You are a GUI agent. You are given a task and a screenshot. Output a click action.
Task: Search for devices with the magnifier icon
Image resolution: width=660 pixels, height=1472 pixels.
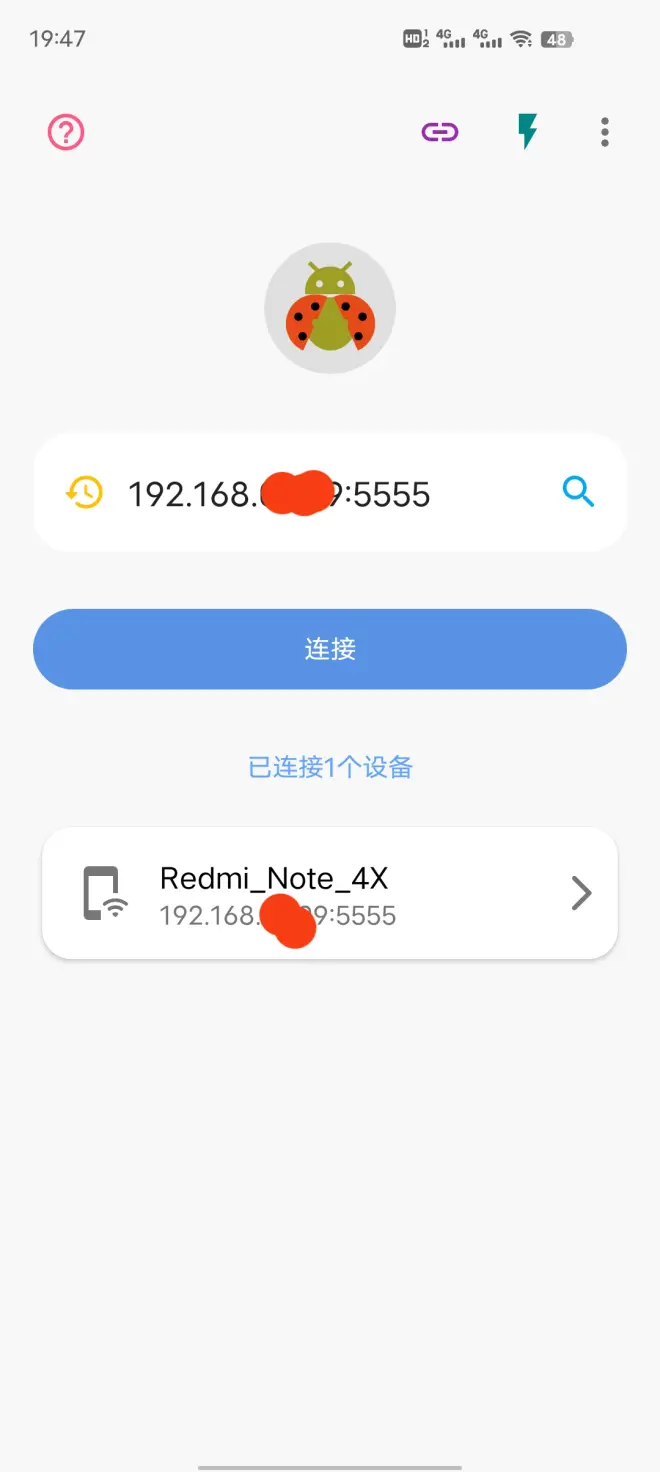click(579, 492)
